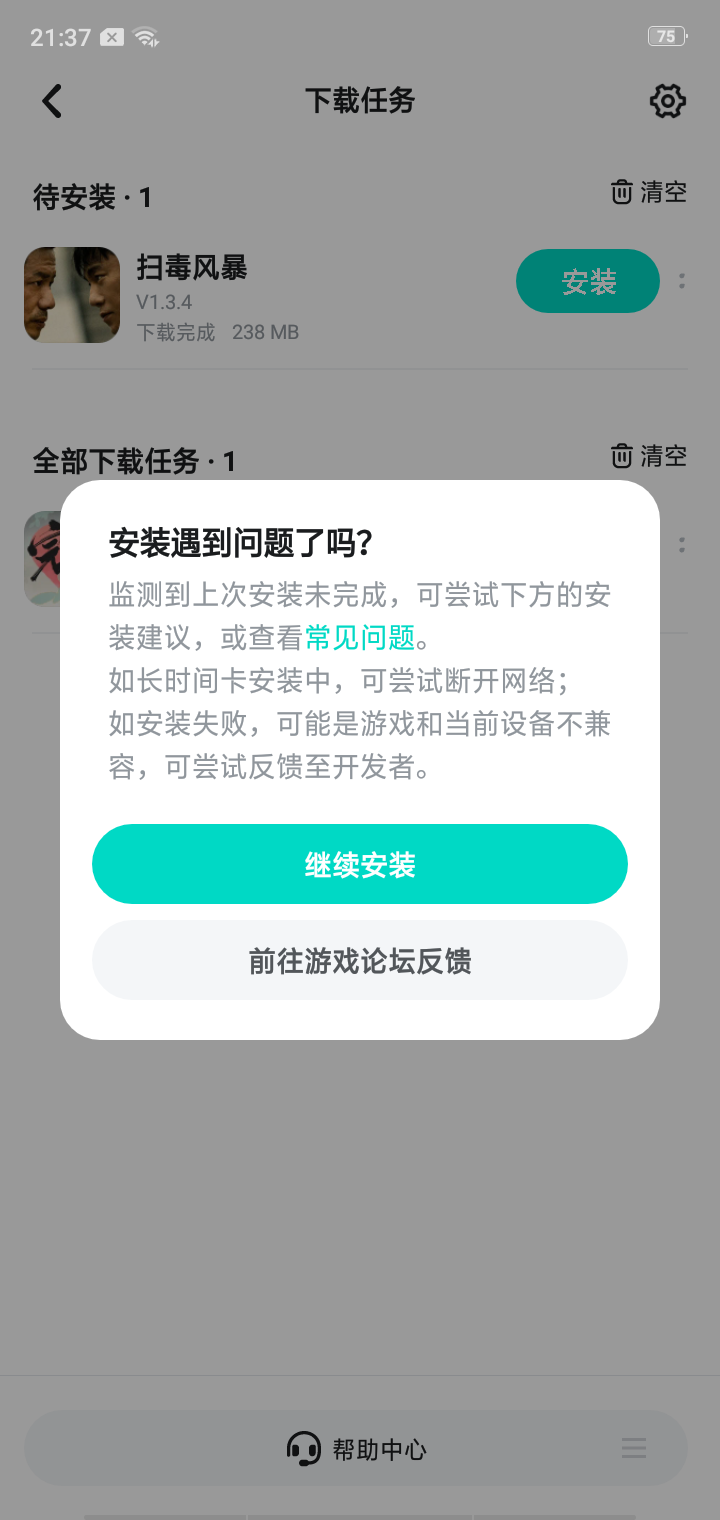Tap the 帮助中心 bar at the bottom
The image size is (720, 1520).
[360, 1447]
